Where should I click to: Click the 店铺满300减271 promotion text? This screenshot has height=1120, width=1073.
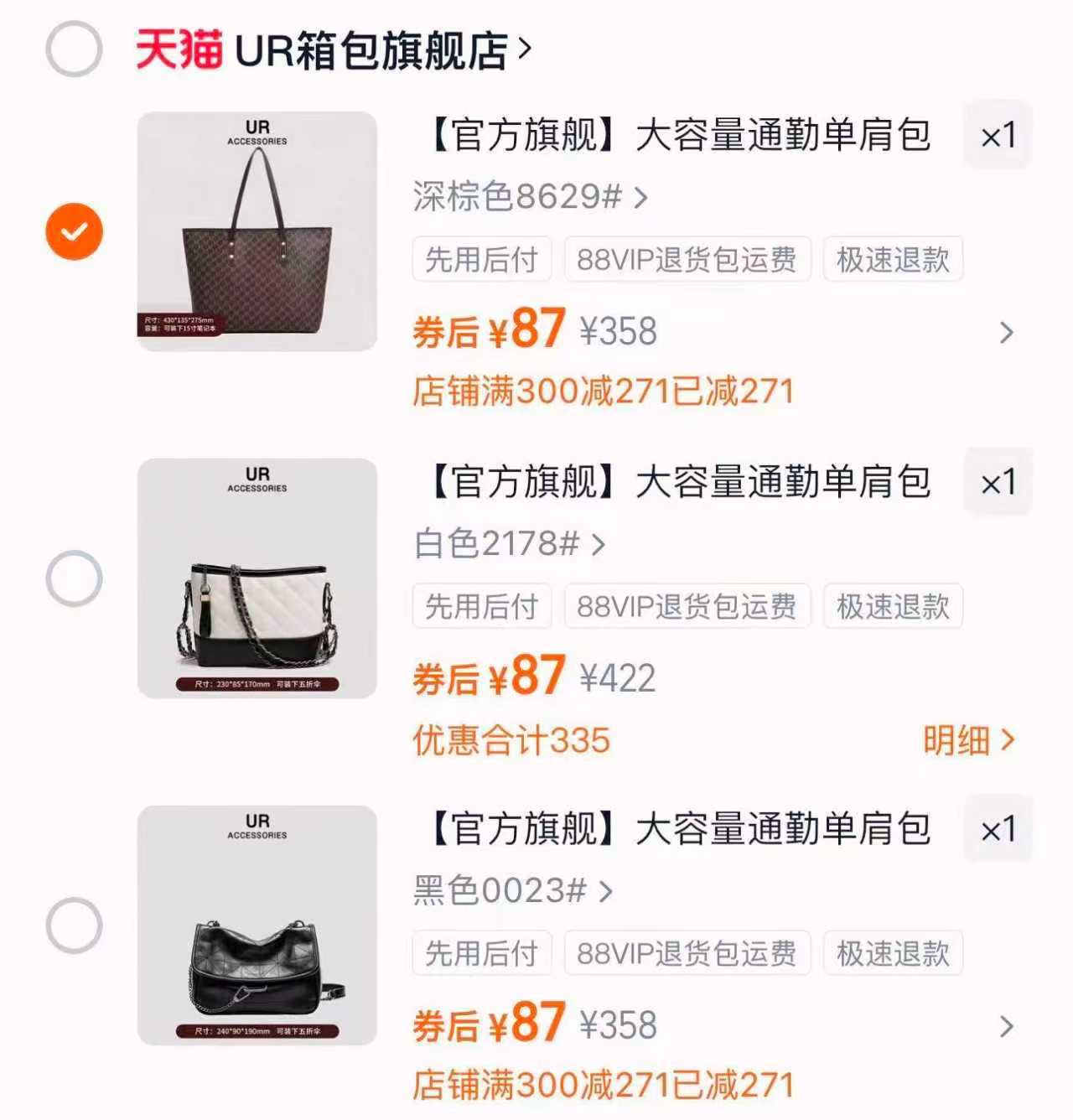(x=606, y=391)
